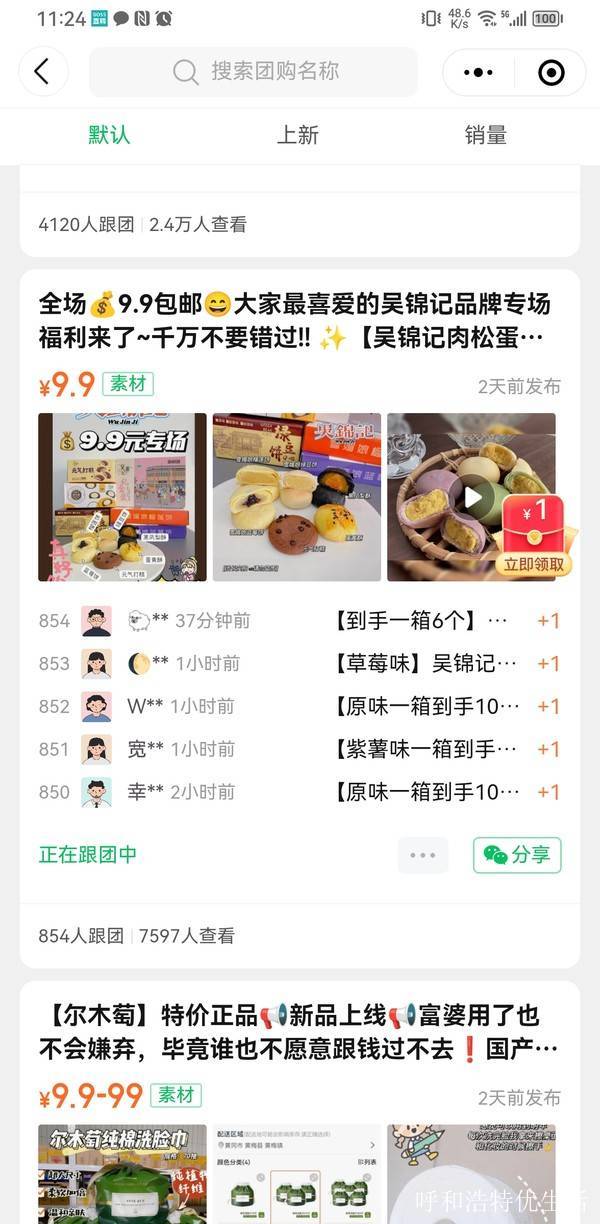
Task: Switch to the 上新 tab
Action: [298, 135]
